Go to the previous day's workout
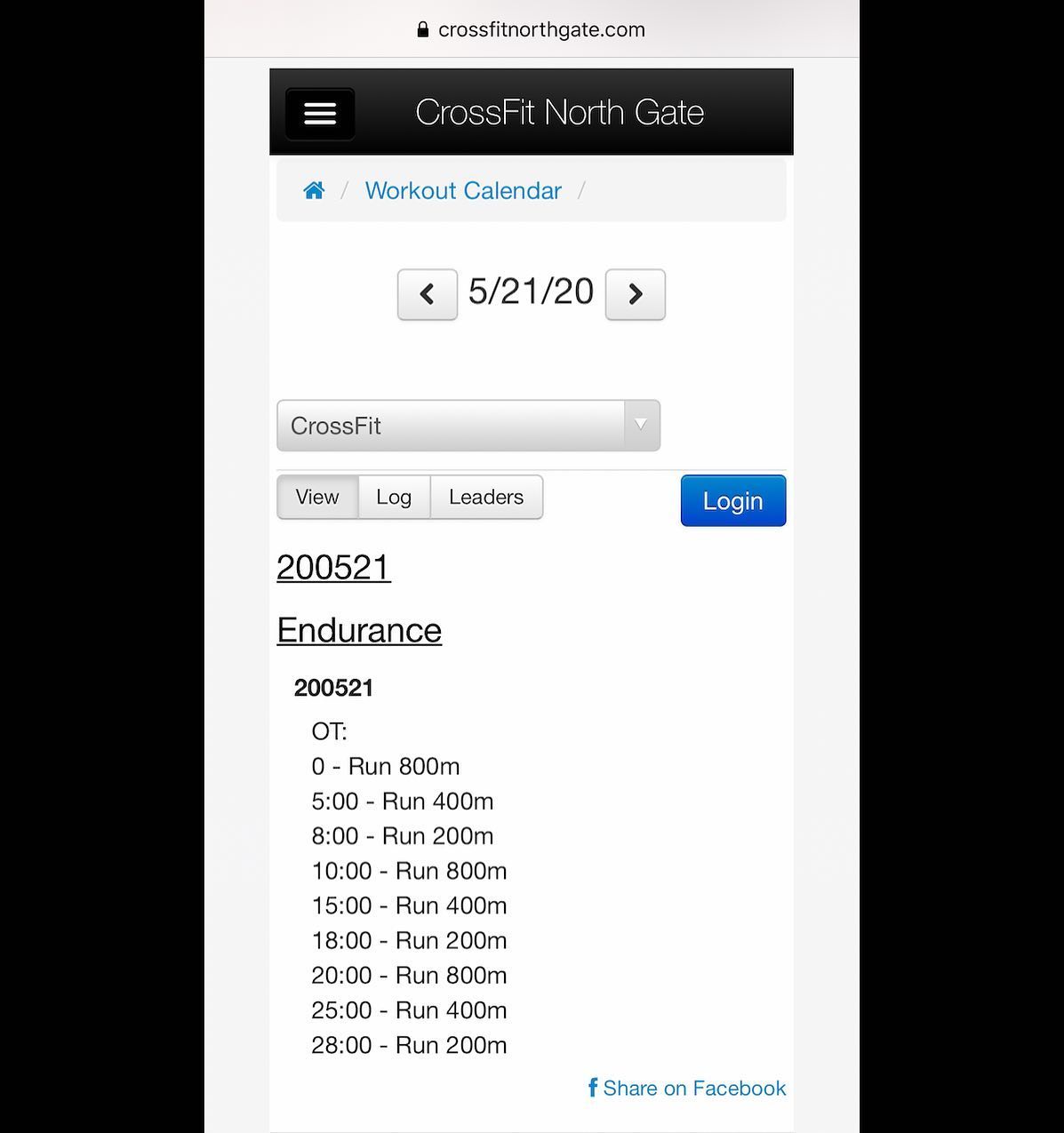Viewport: 1064px width, 1133px height. [427, 294]
